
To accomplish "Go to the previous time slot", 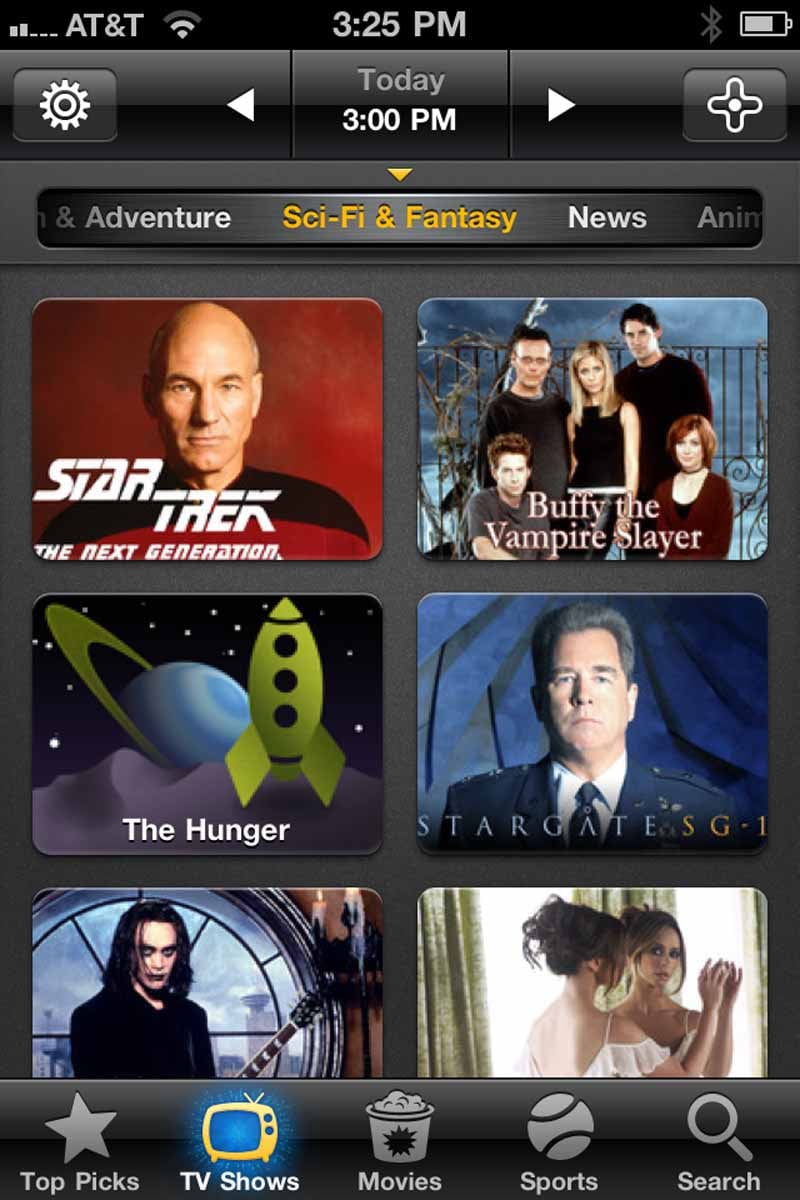I will (x=240, y=105).
